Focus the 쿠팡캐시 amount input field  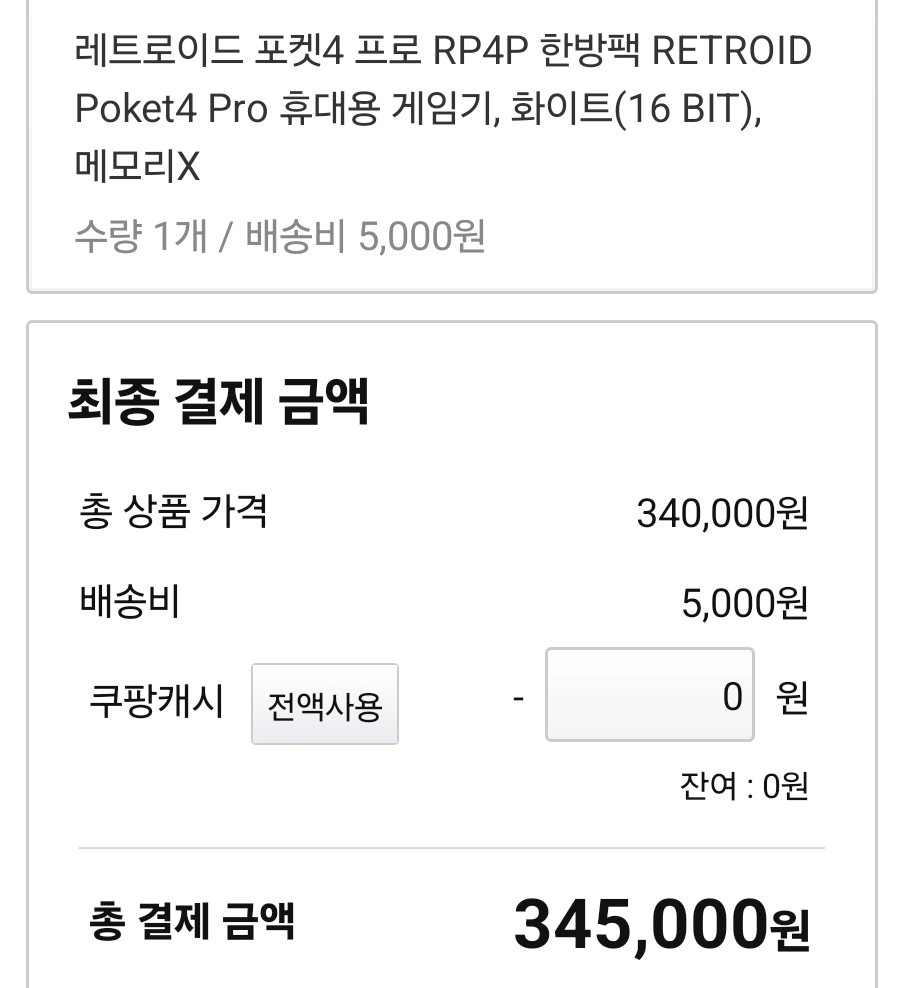click(x=649, y=695)
